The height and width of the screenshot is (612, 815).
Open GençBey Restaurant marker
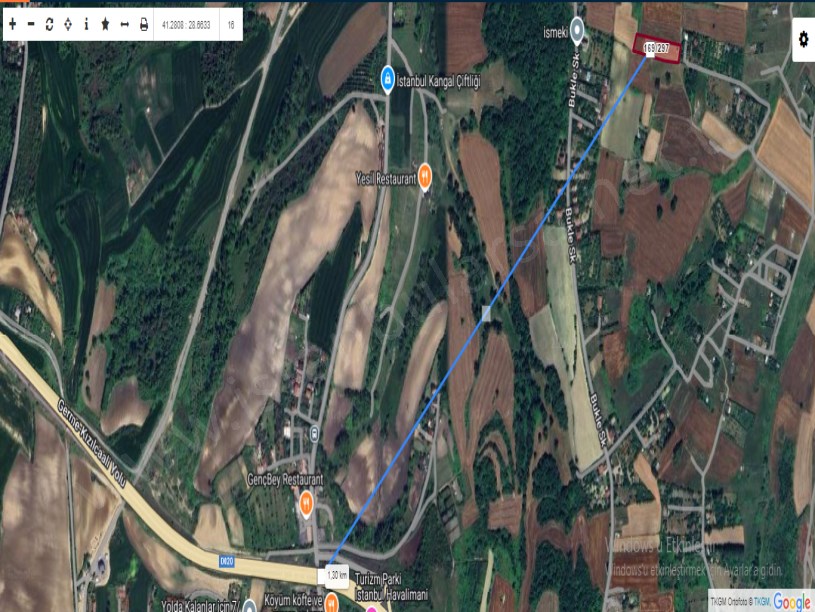click(x=306, y=502)
